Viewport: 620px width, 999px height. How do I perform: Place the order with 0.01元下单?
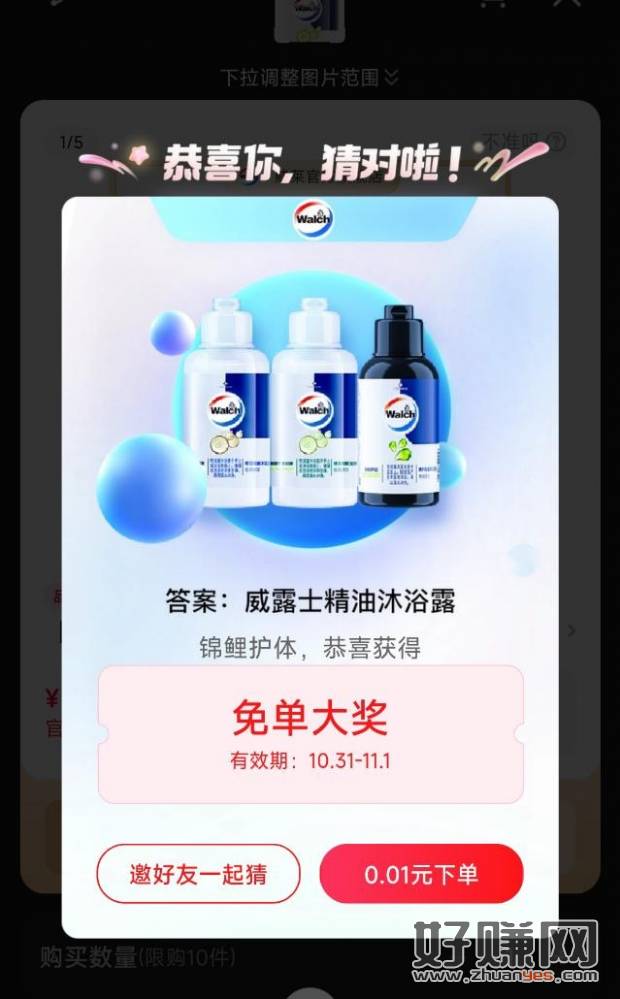(x=421, y=873)
